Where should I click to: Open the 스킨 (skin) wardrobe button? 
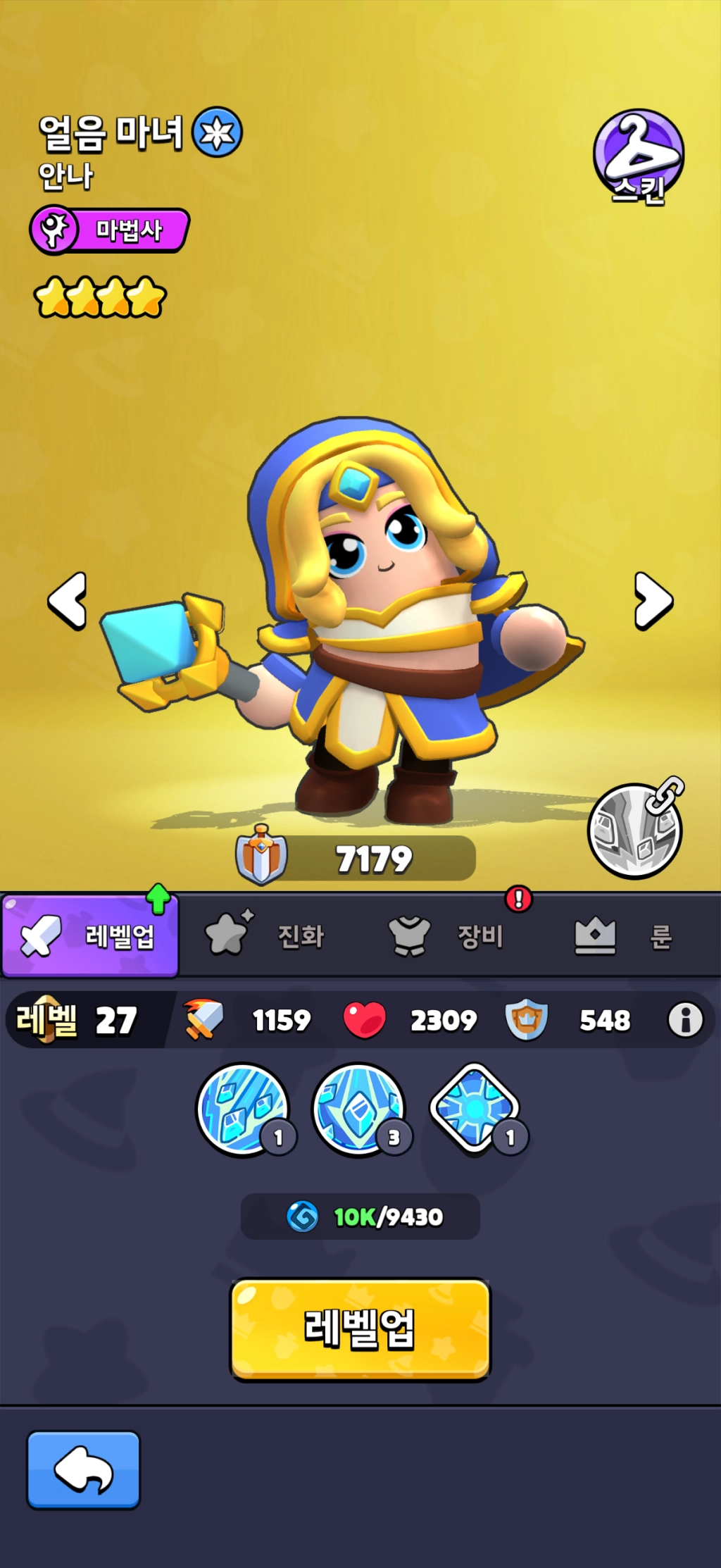(638, 155)
